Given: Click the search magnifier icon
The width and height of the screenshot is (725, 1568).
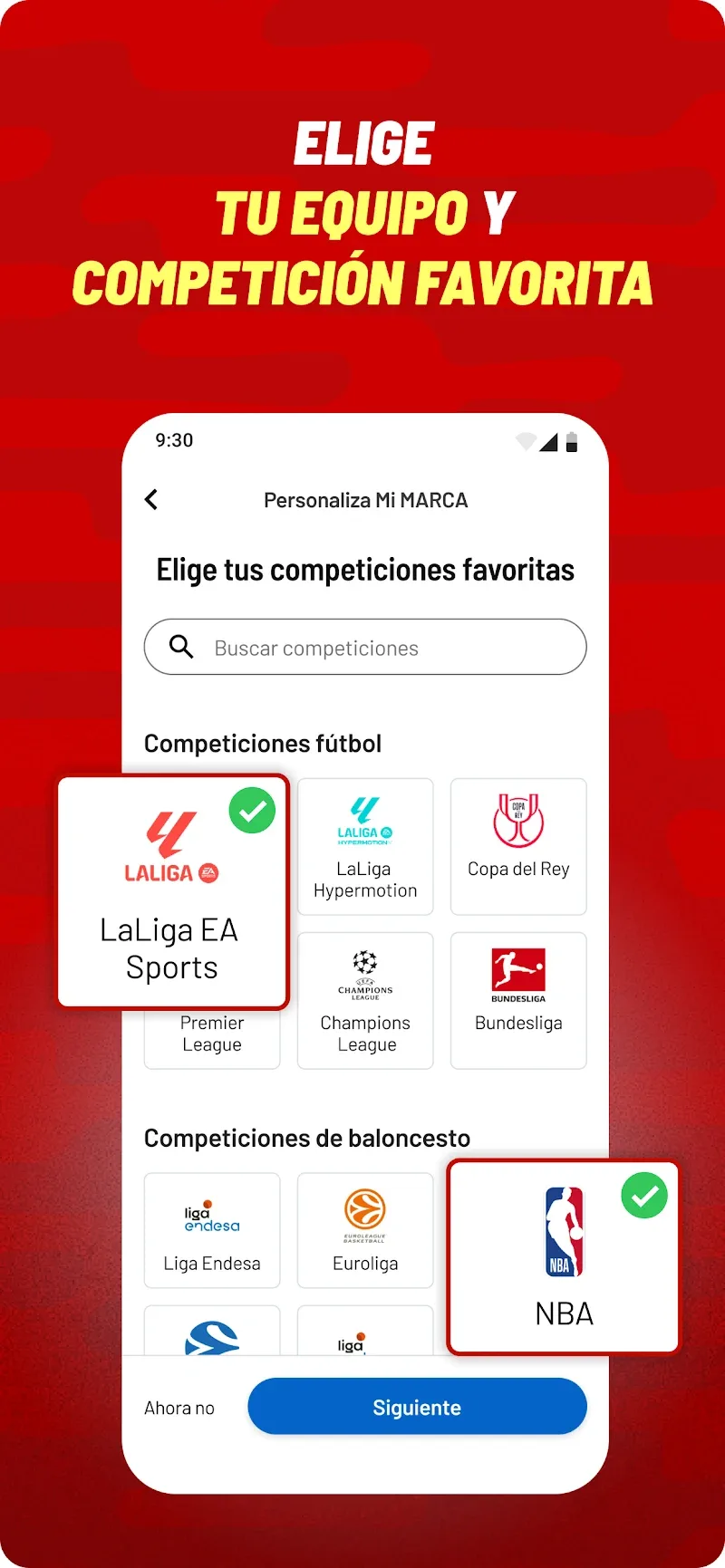Looking at the screenshot, I should tap(179, 647).
